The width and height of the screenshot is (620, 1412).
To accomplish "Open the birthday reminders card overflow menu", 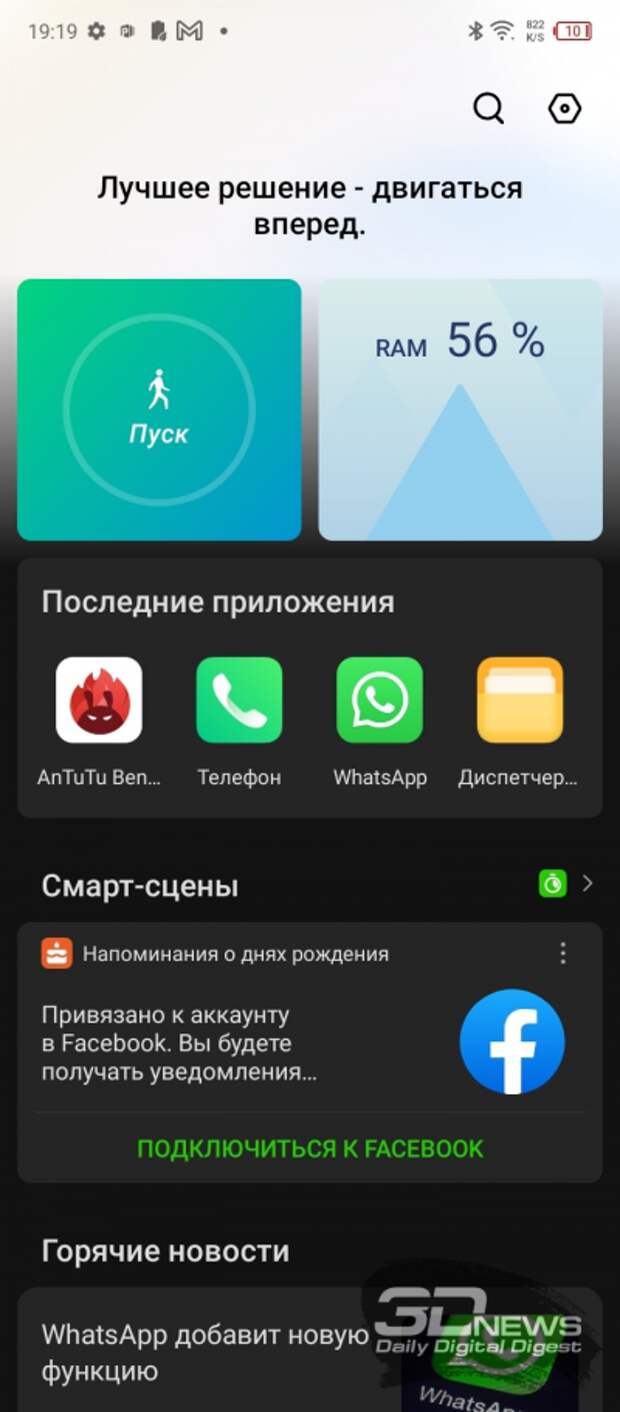I will click(563, 953).
